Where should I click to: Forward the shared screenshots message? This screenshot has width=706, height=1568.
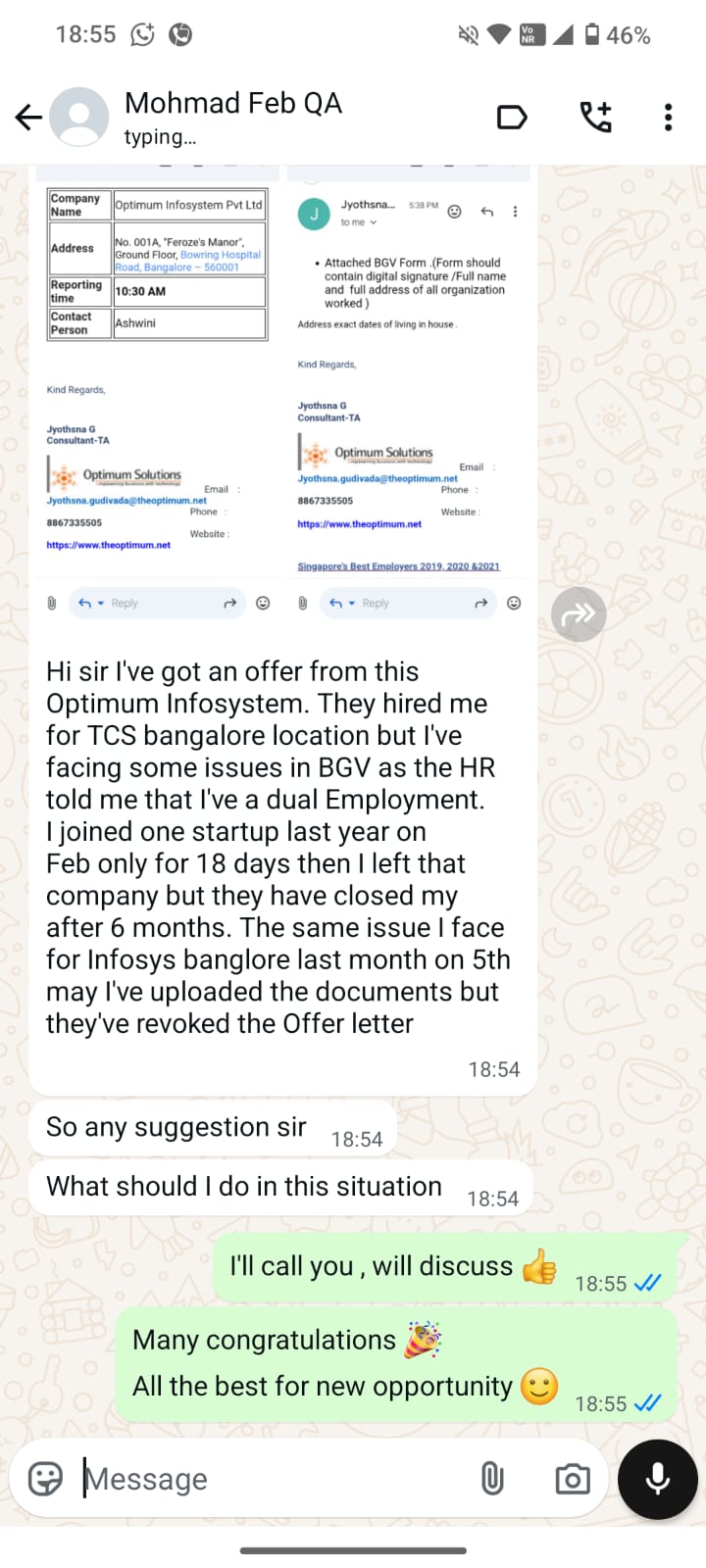point(579,614)
